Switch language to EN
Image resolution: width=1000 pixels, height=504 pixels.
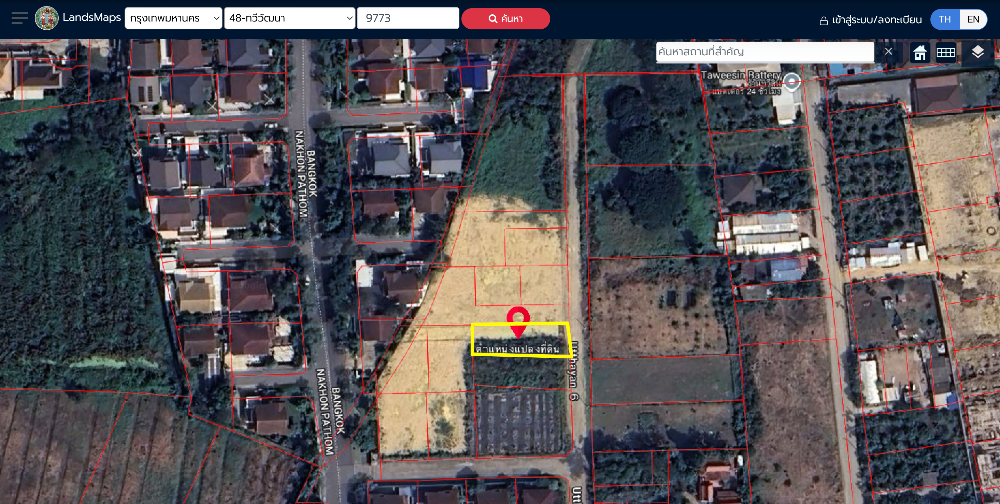pyautogui.click(x=972, y=19)
